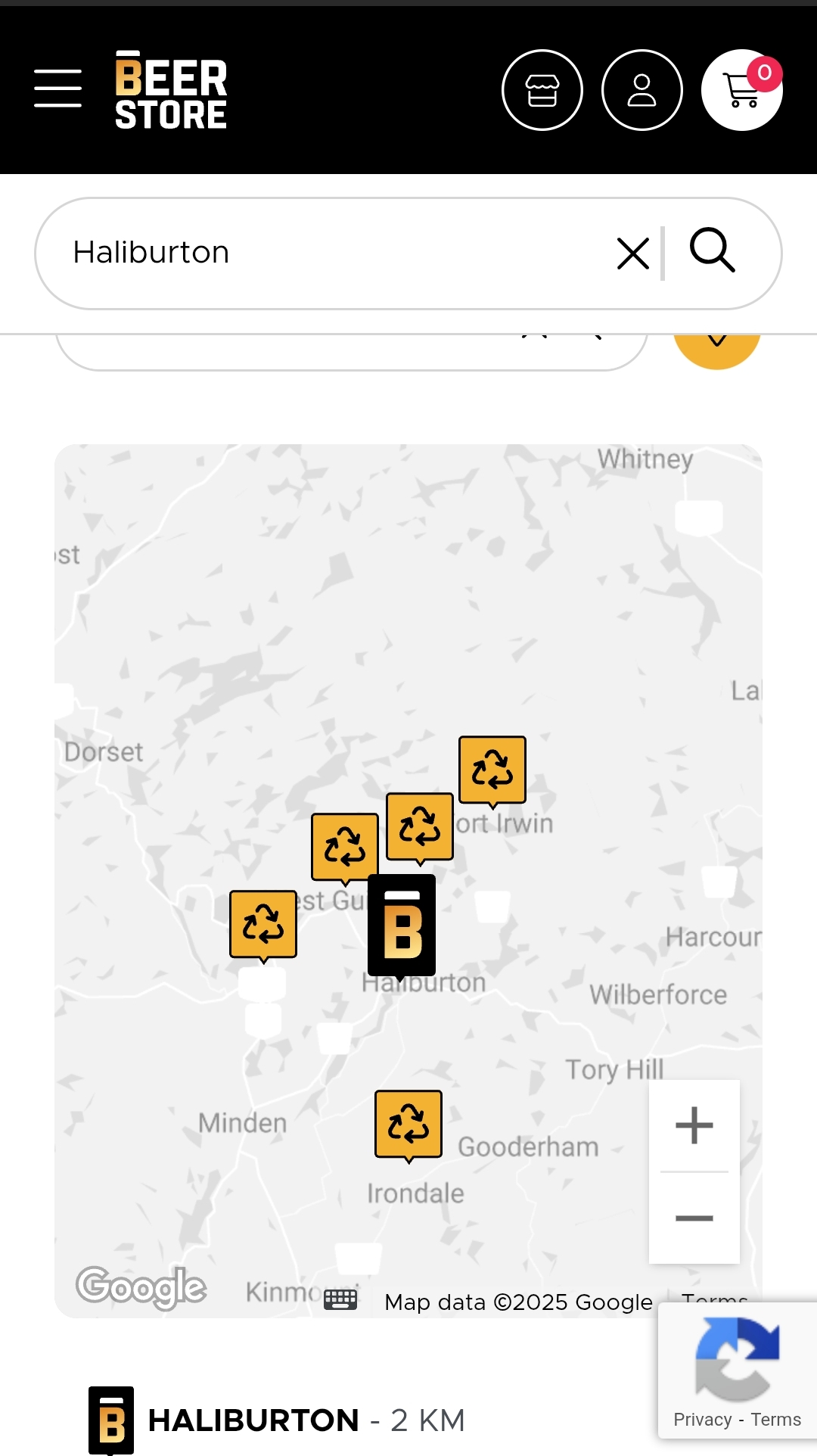
Task: View the shopping cart
Action: (x=741, y=90)
